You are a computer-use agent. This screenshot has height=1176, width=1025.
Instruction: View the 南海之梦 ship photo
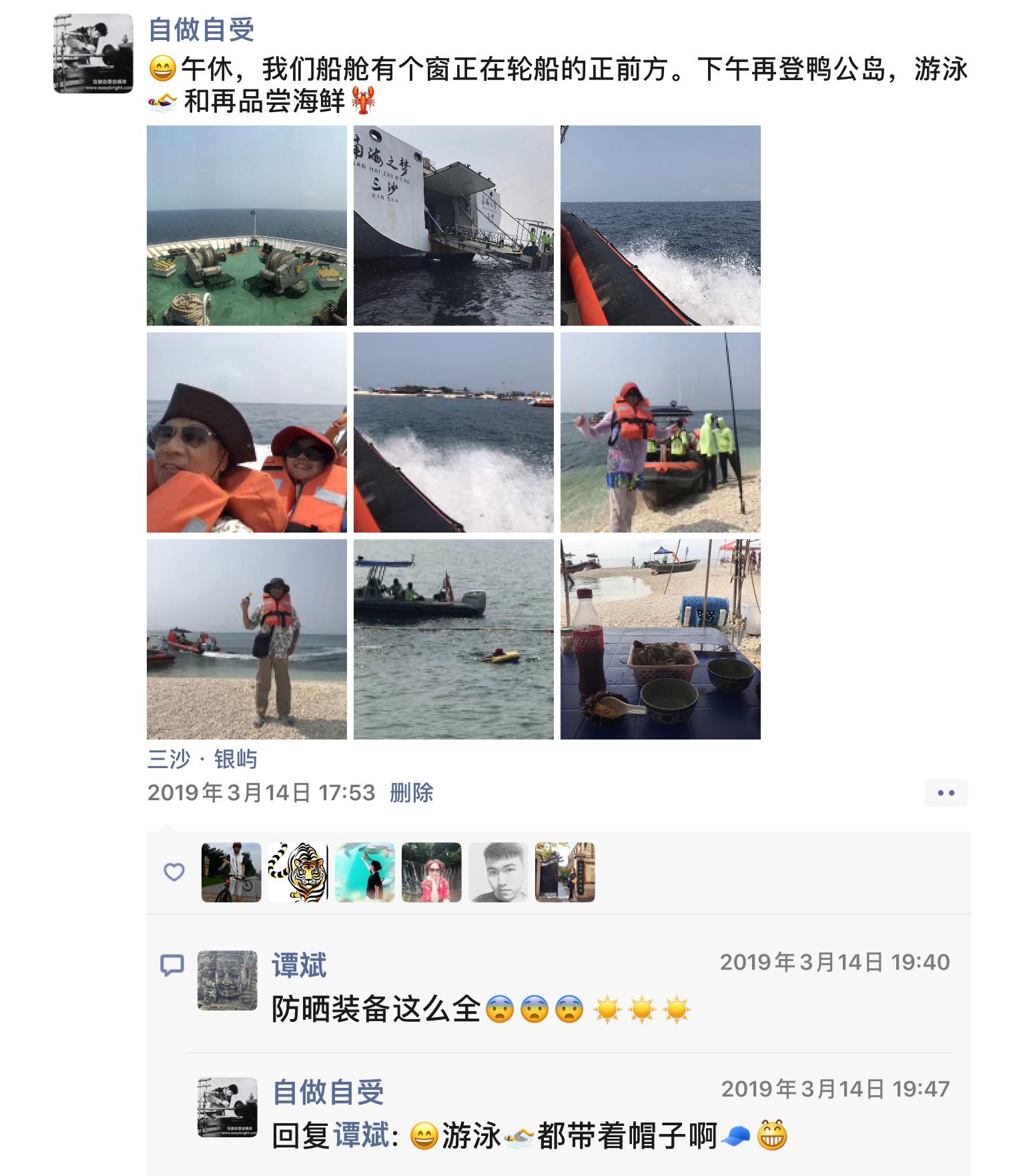coord(453,226)
